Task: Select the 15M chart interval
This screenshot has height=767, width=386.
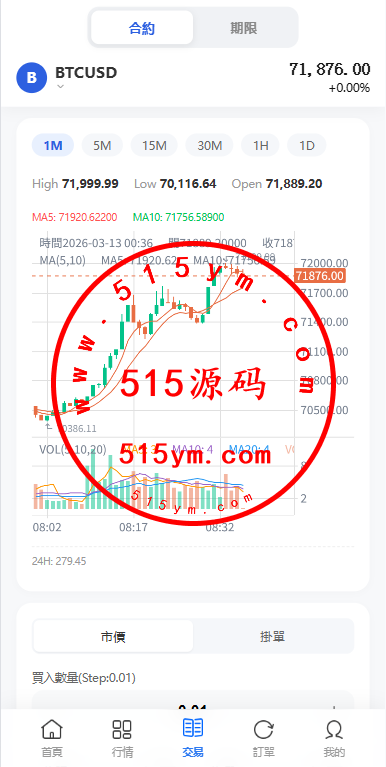Action: [155, 145]
